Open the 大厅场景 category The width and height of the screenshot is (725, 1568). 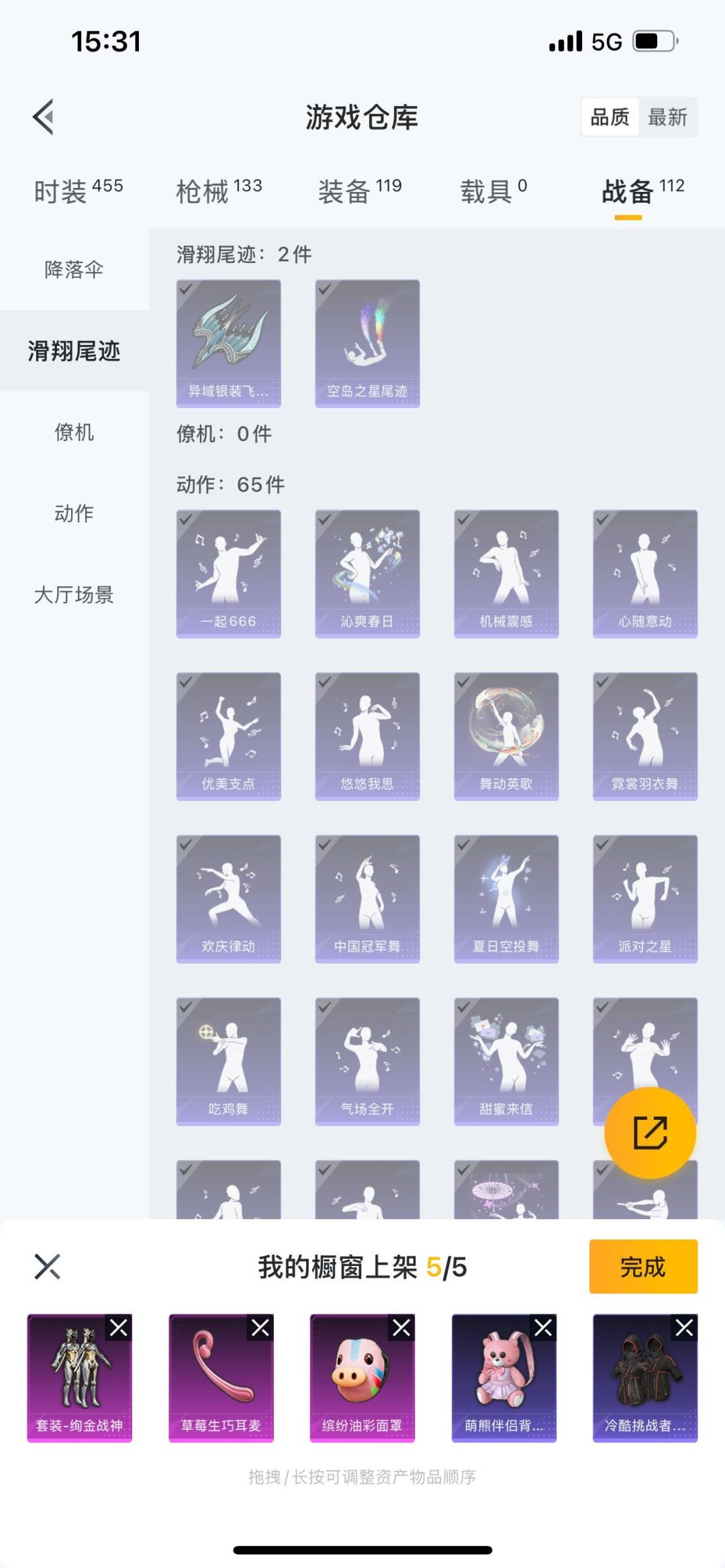[x=74, y=594]
